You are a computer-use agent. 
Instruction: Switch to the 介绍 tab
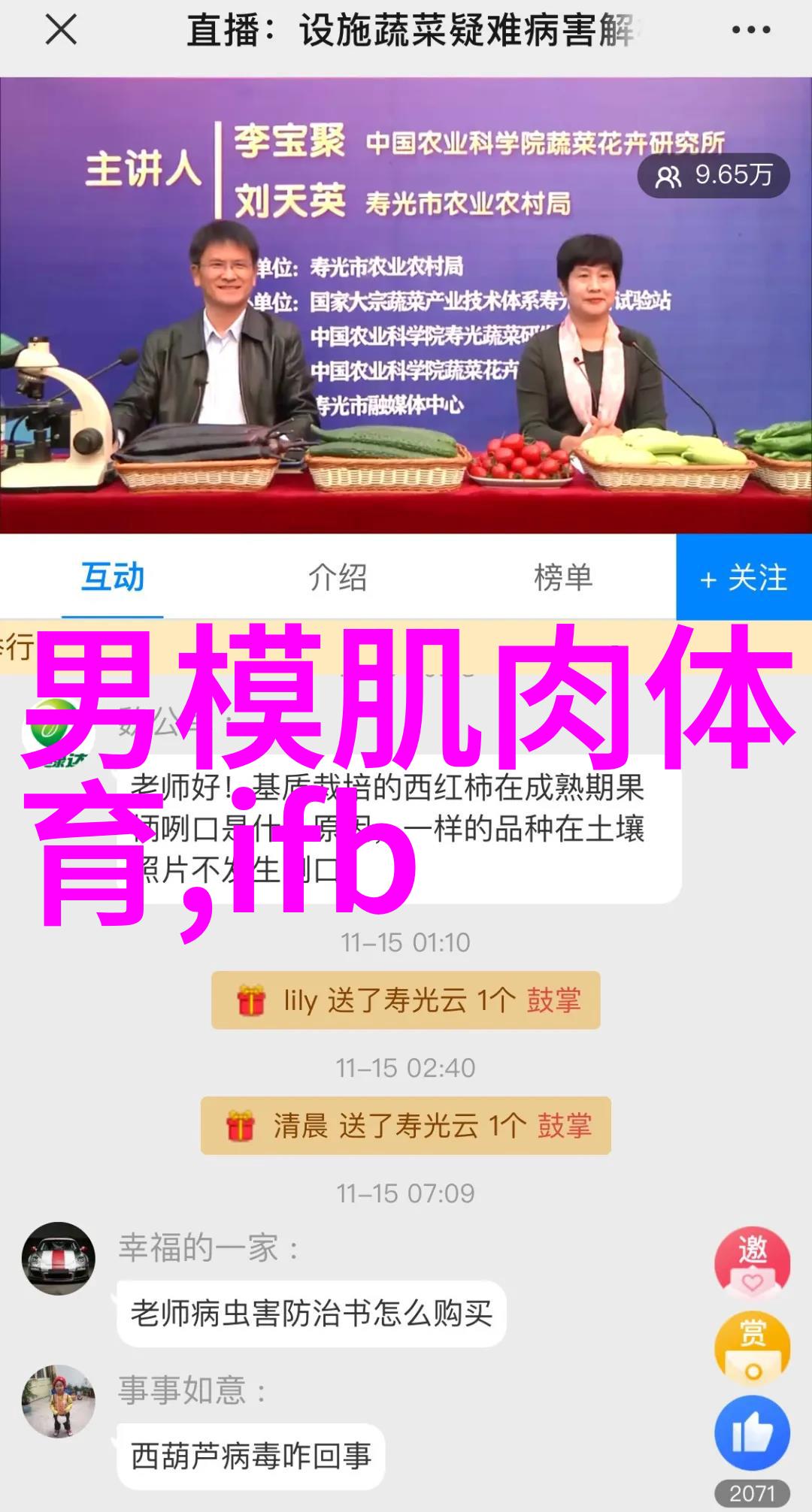[338, 577]
